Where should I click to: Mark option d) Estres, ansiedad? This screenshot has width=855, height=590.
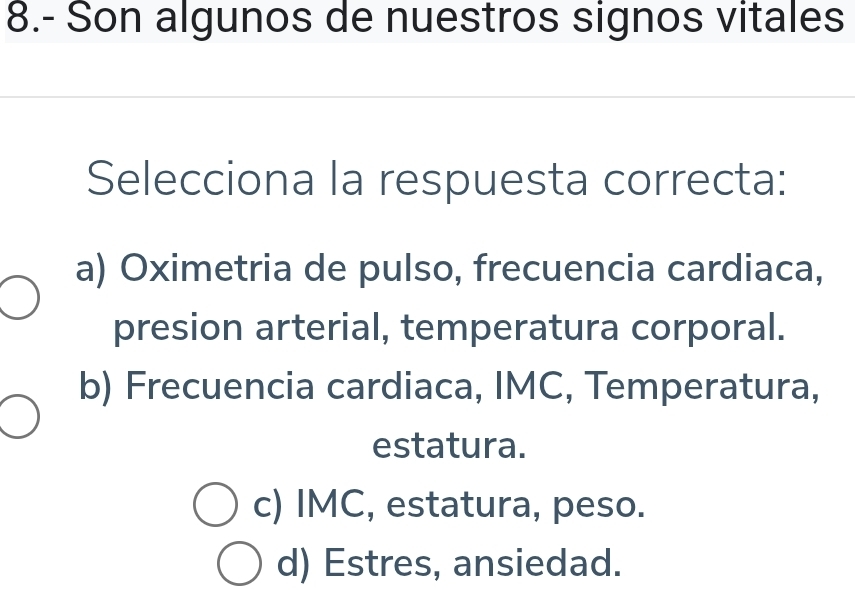[x=238, y=565]
